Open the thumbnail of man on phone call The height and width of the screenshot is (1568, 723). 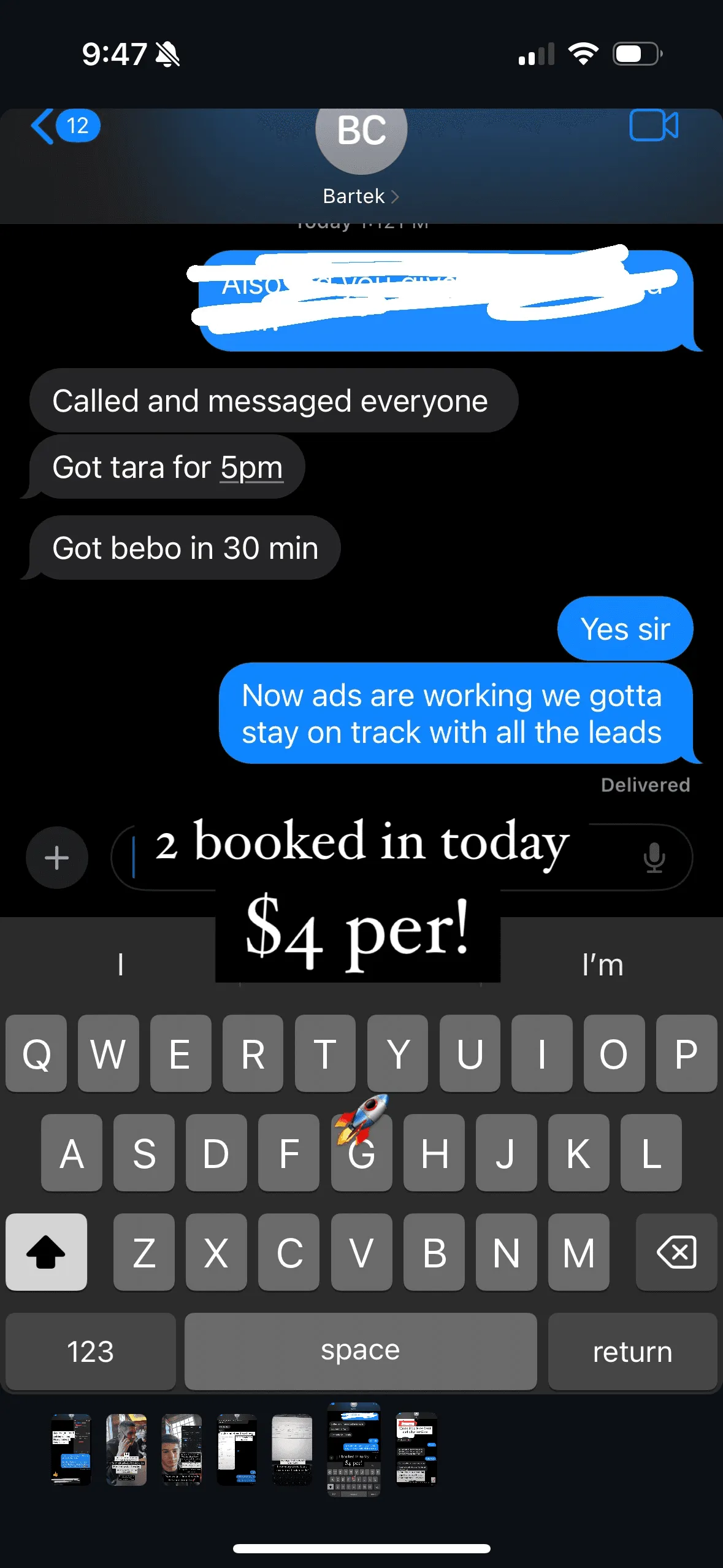126,1449
